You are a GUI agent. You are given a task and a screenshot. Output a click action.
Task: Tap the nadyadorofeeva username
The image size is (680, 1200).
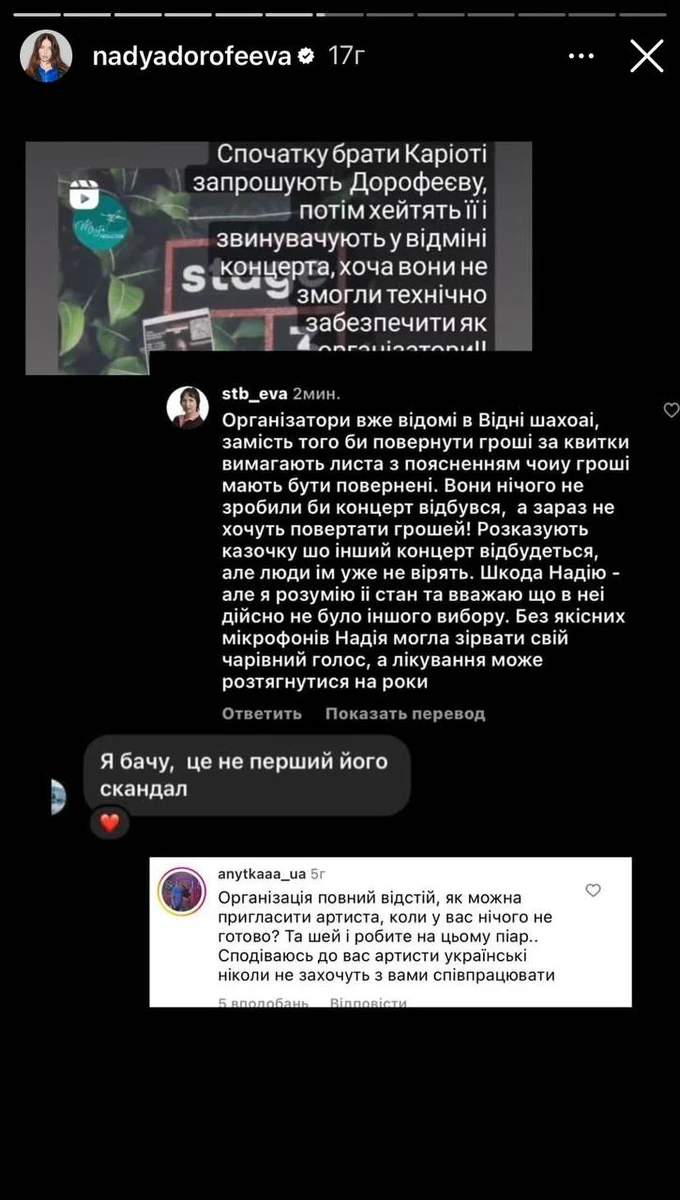pyautogui.click(x=191, y=57)
